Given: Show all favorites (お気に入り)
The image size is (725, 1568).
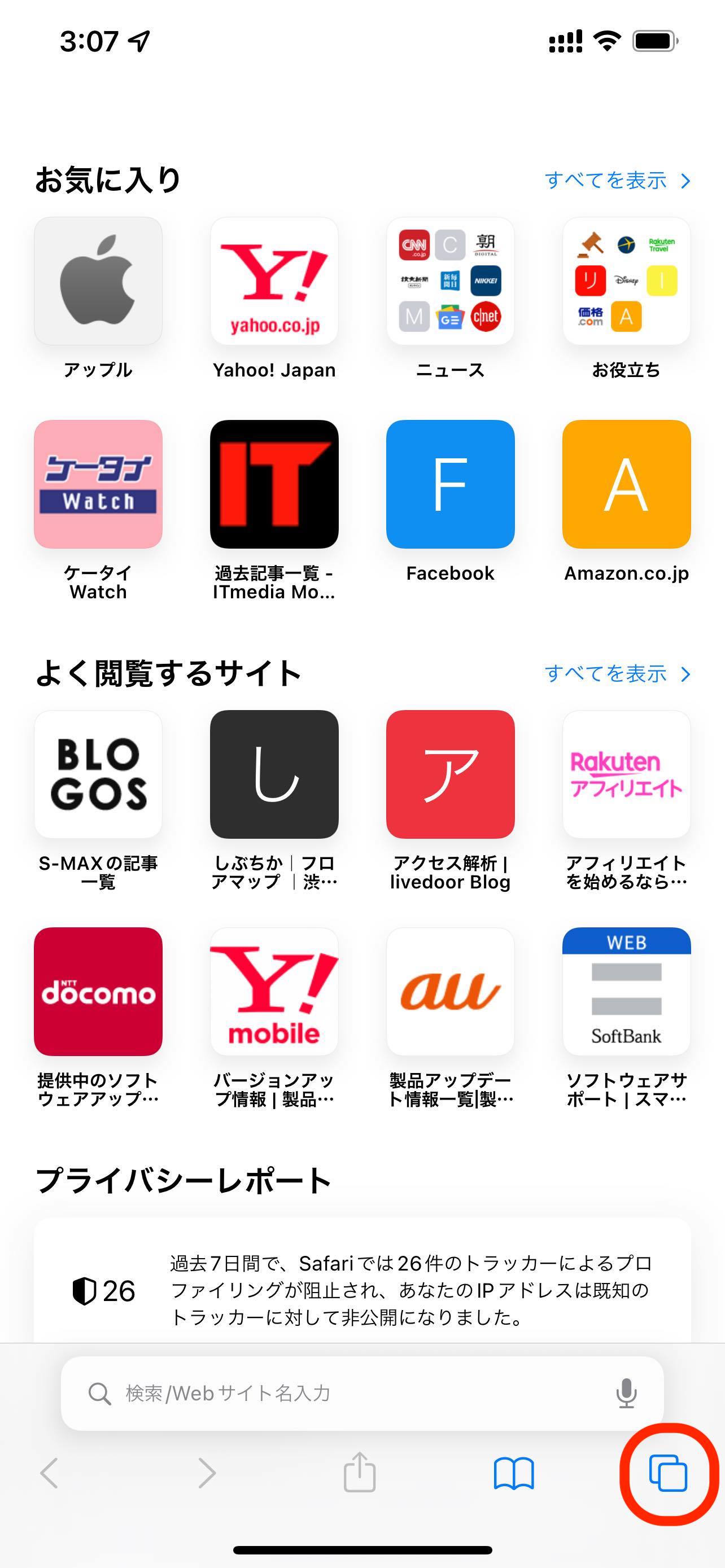Looking at the screenshot, I should [617, 180].
